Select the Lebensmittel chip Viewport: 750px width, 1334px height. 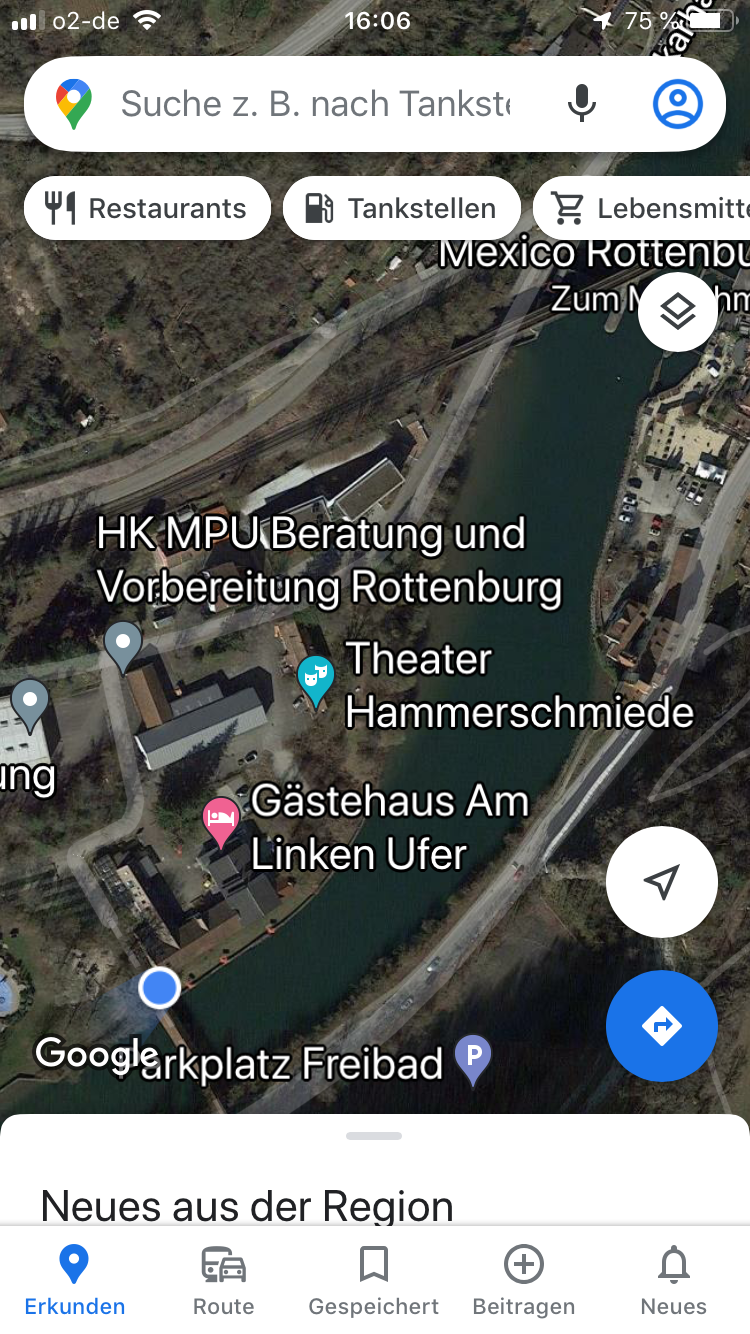pos(642,208)
